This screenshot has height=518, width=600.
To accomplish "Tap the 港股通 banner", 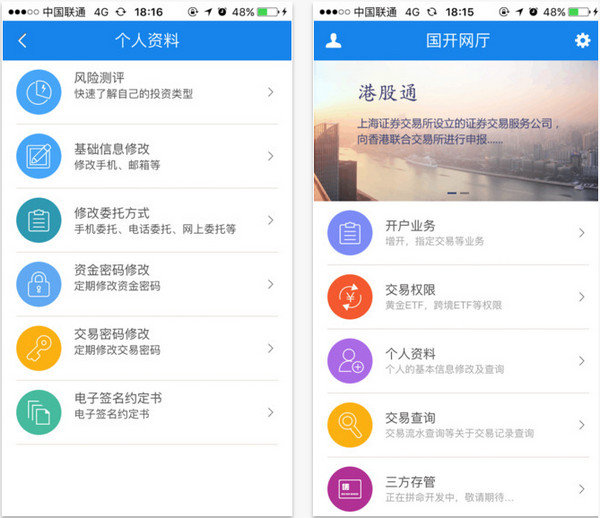I will tap(456, 131).
